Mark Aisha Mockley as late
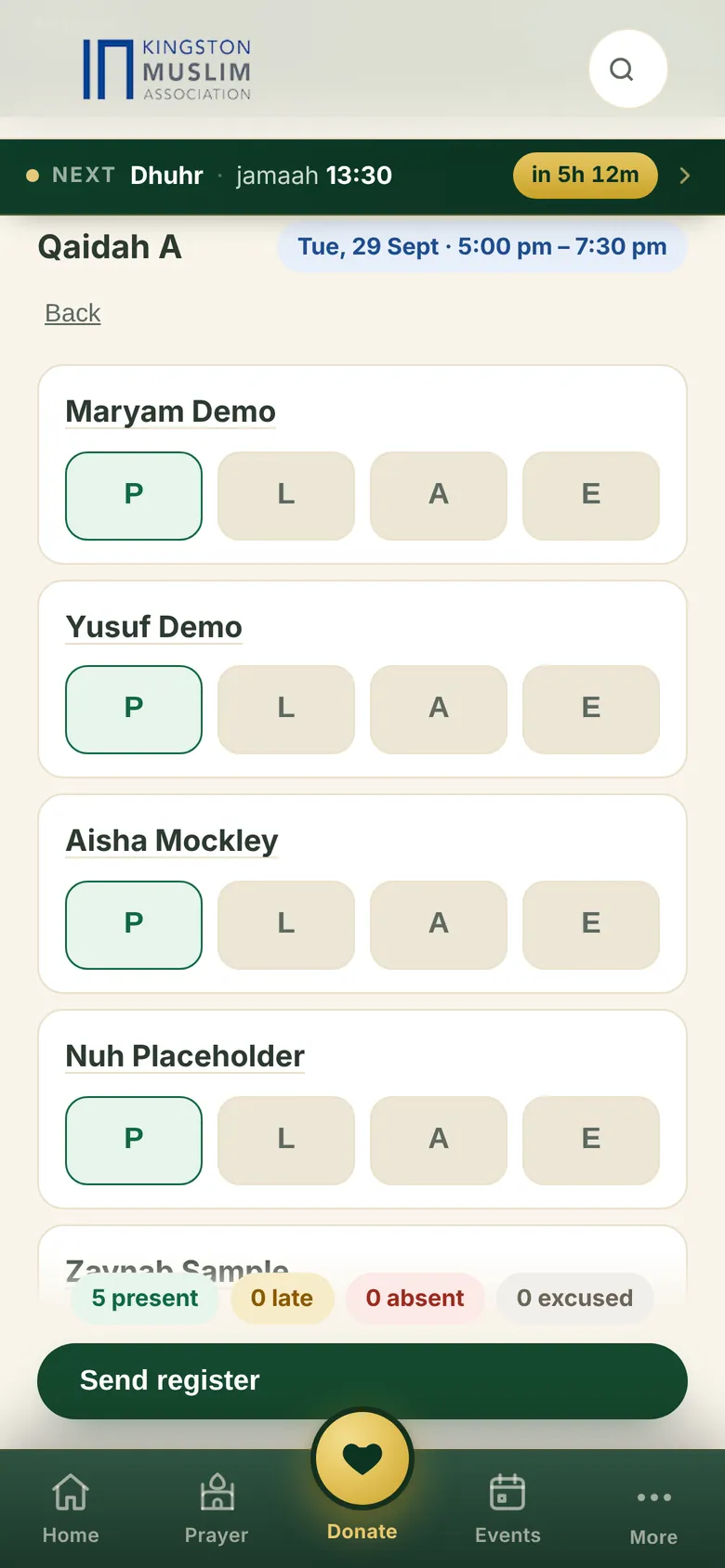Image resolution: width=725 pixels, height=1568 pixels. (286, 924)
